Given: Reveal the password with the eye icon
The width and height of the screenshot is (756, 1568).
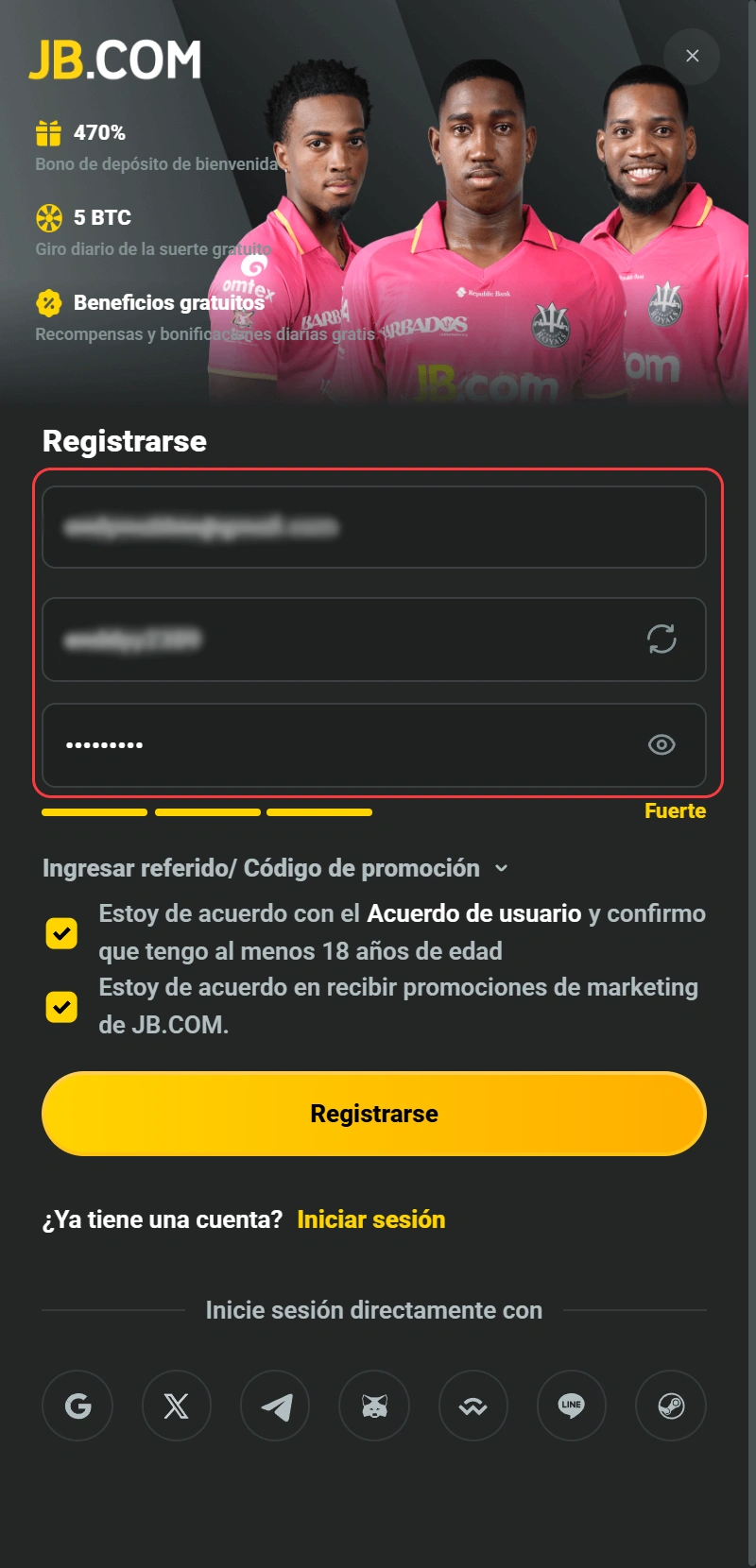Looking at the screenshot, I should pos(661,745).
